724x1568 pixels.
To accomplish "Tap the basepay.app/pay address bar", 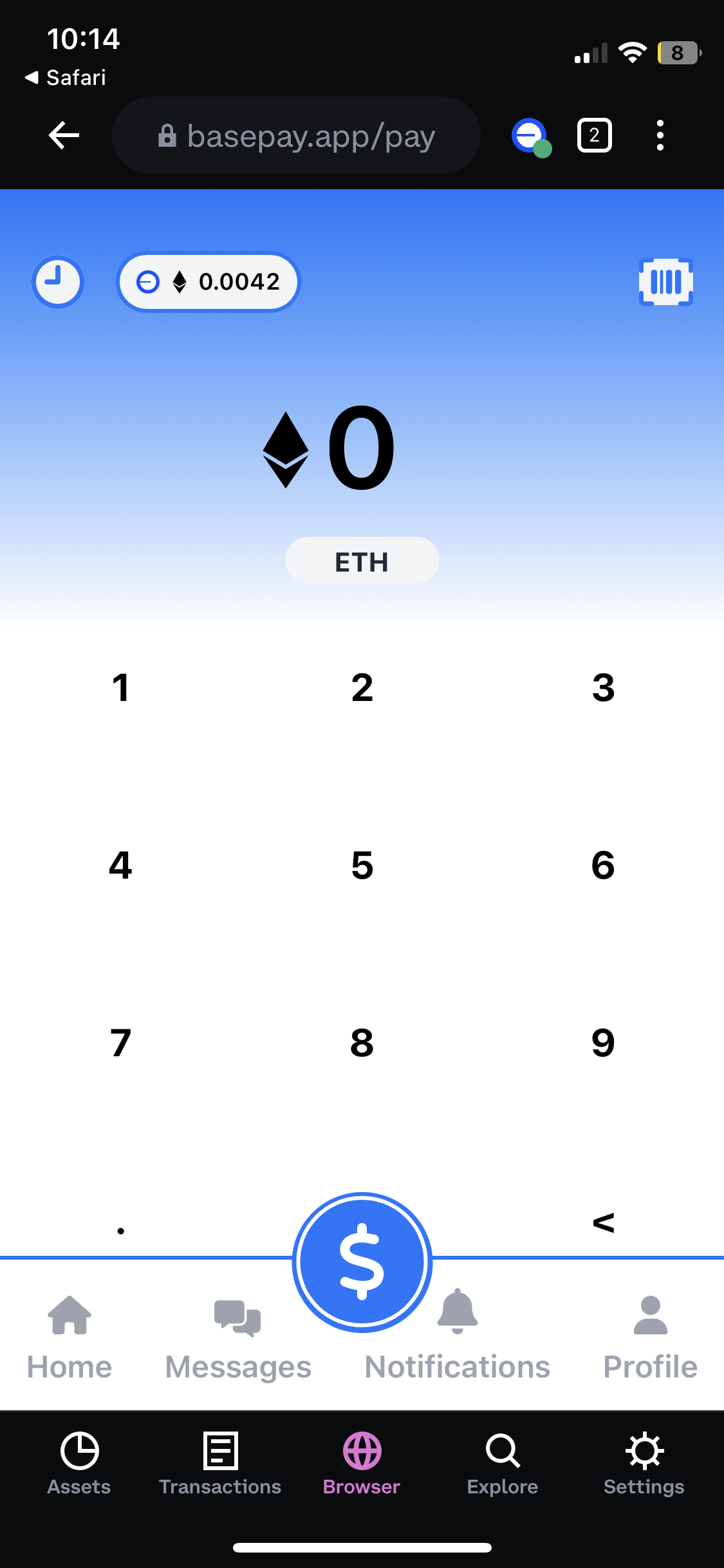I will coord(296,135).
